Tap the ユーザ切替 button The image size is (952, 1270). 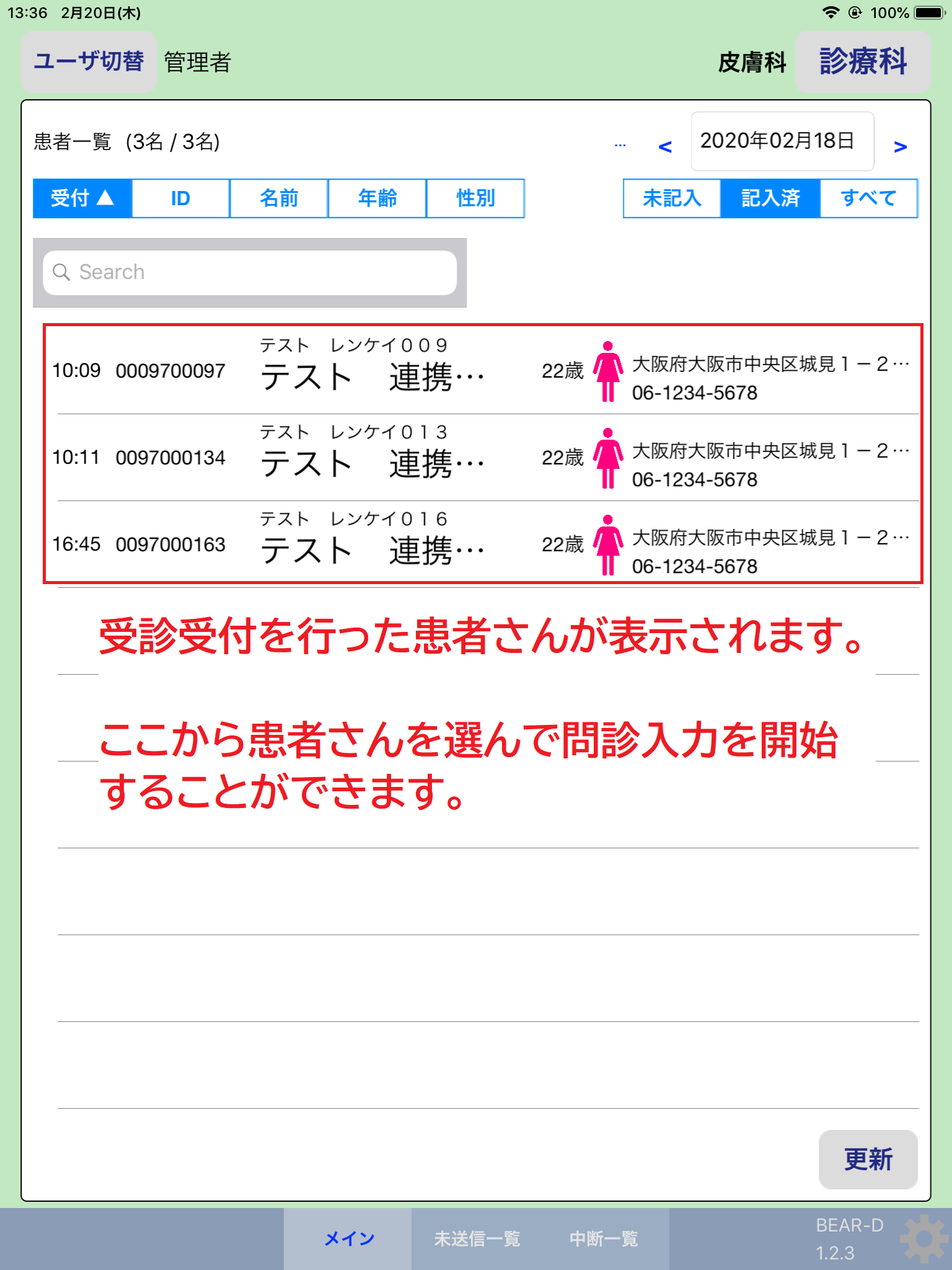[89, 62]
